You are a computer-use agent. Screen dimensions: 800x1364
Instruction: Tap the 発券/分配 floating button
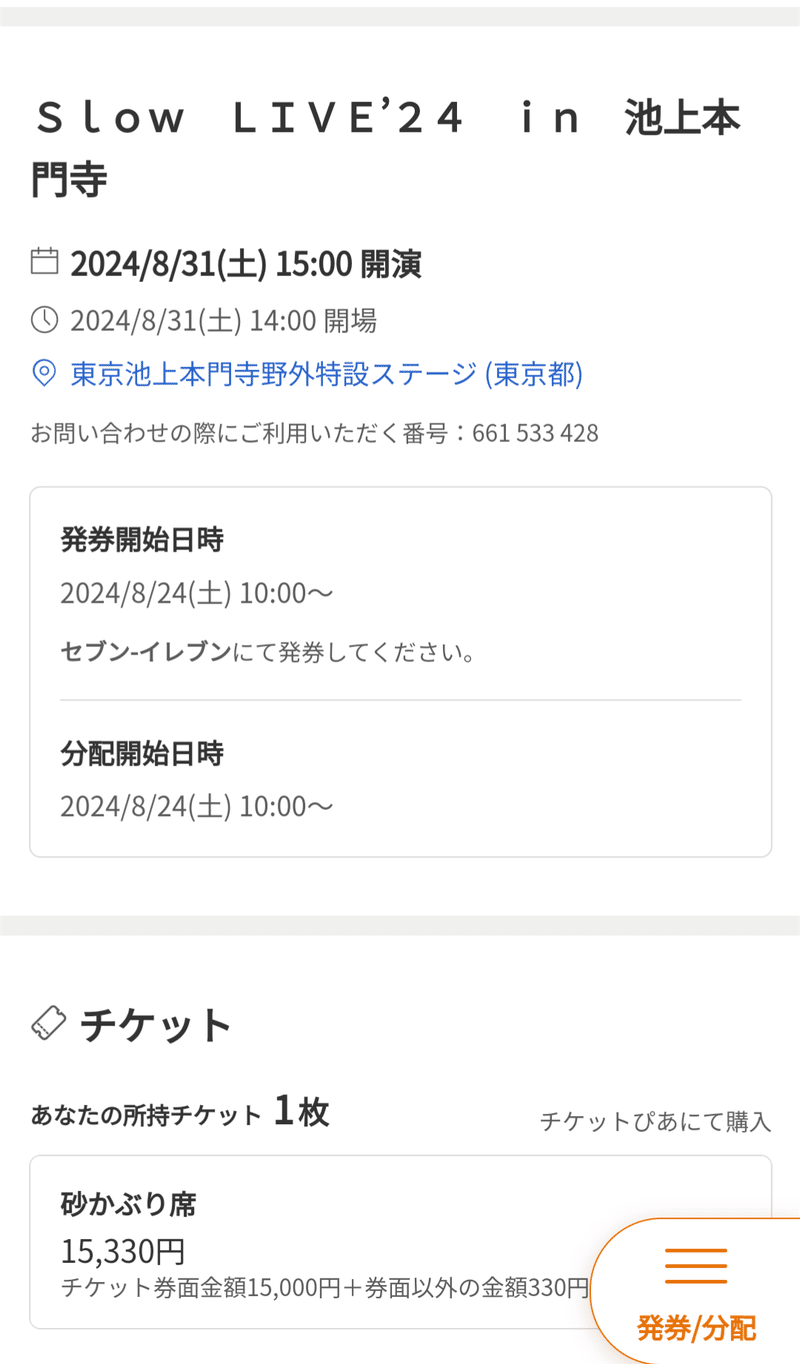[x=696, y=1292]
